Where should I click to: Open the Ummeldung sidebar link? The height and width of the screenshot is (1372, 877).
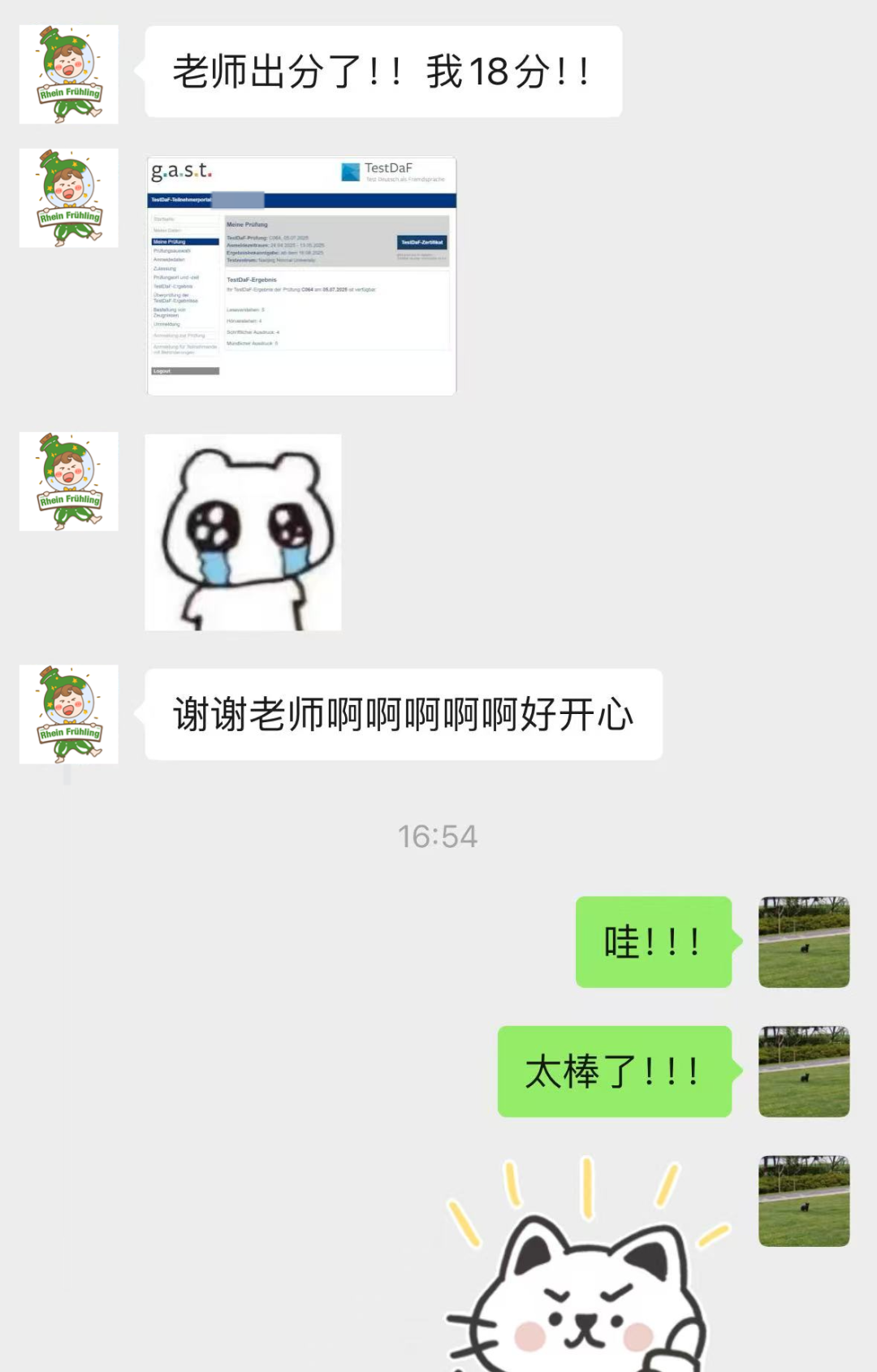click(166, 322)
